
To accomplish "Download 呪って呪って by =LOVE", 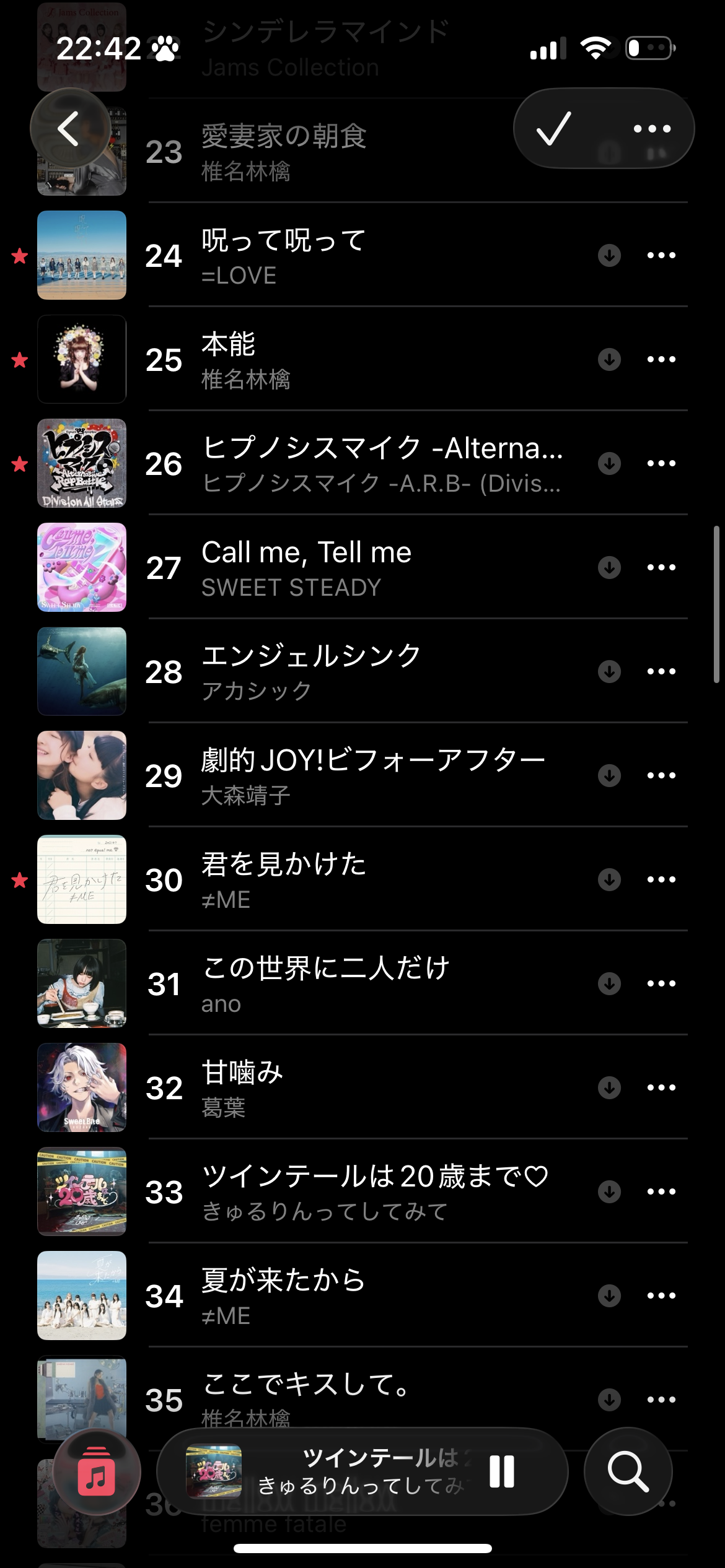I will pyautogui.click(x=609, y=255).
